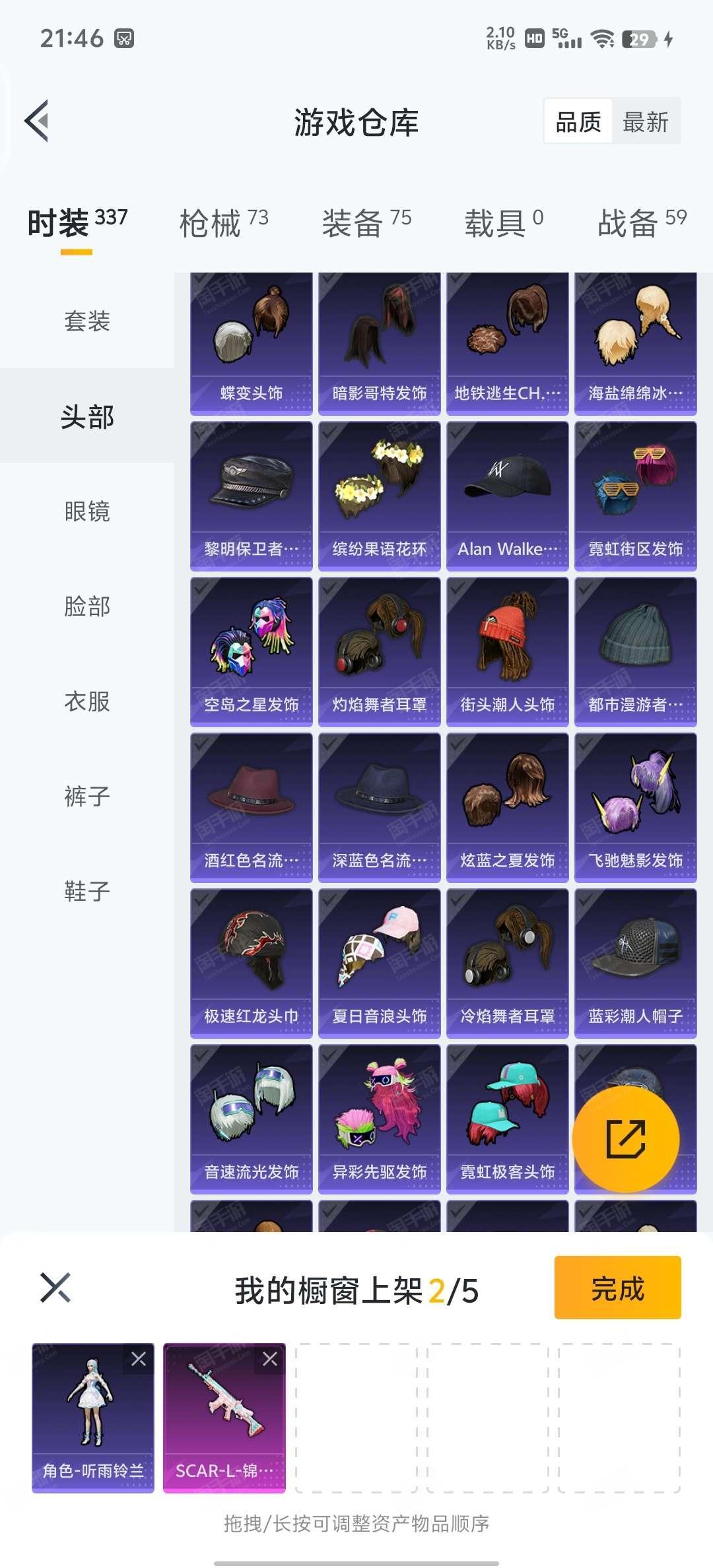Select the Alan Walker cap item
This screenshot has width=713, height=1568.
[507, 496]
